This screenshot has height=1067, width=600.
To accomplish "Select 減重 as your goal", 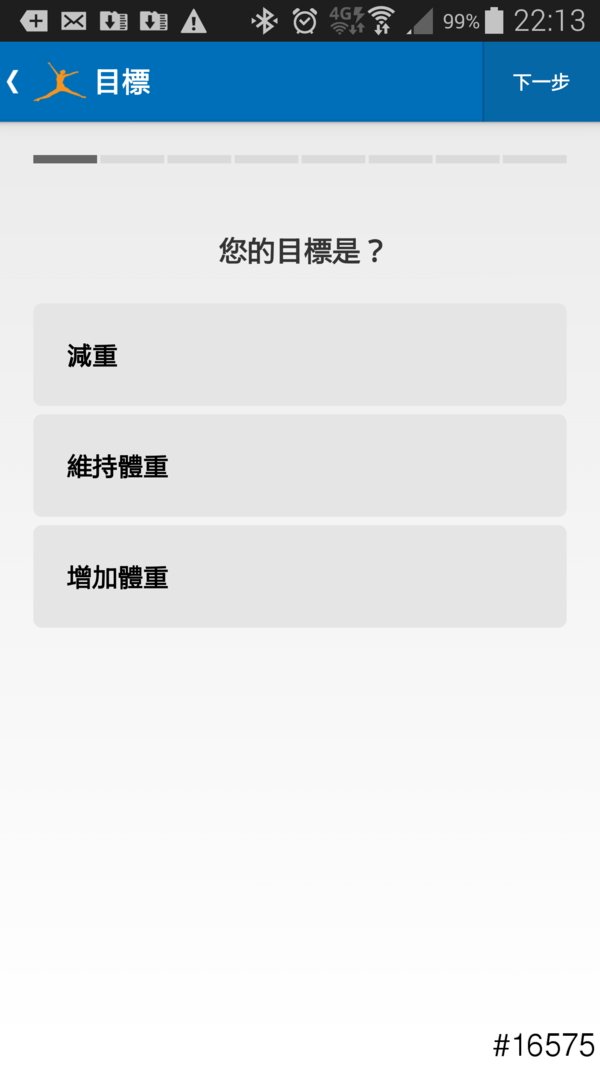I will click(300, 355).
